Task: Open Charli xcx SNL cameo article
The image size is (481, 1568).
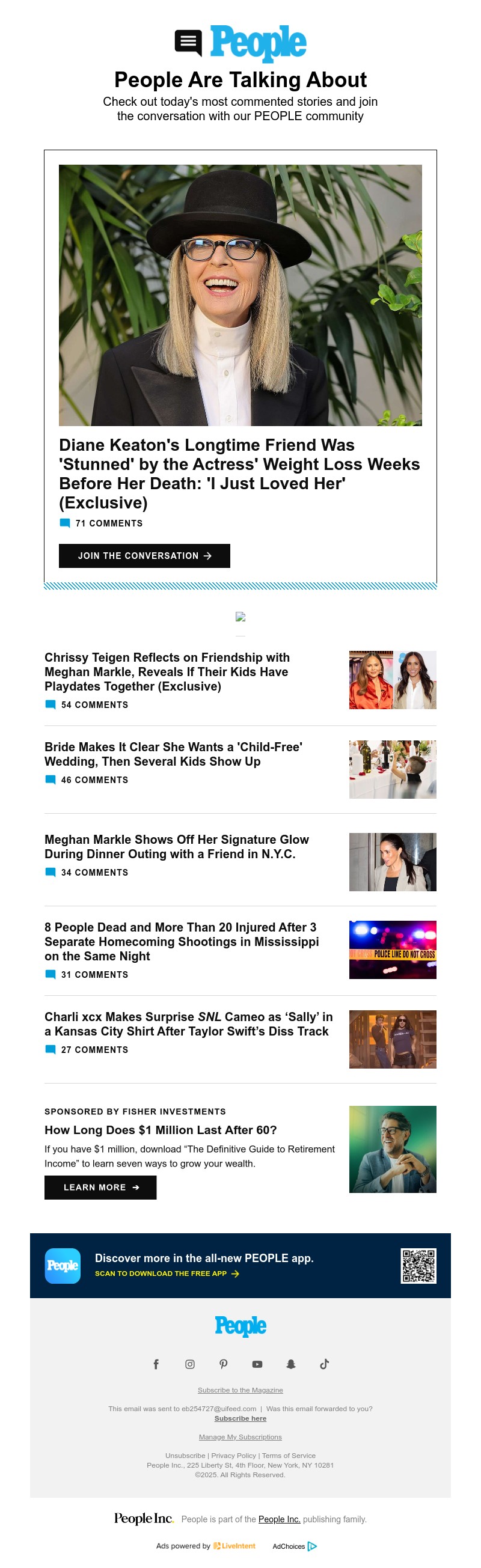Action: (188, 1023)
